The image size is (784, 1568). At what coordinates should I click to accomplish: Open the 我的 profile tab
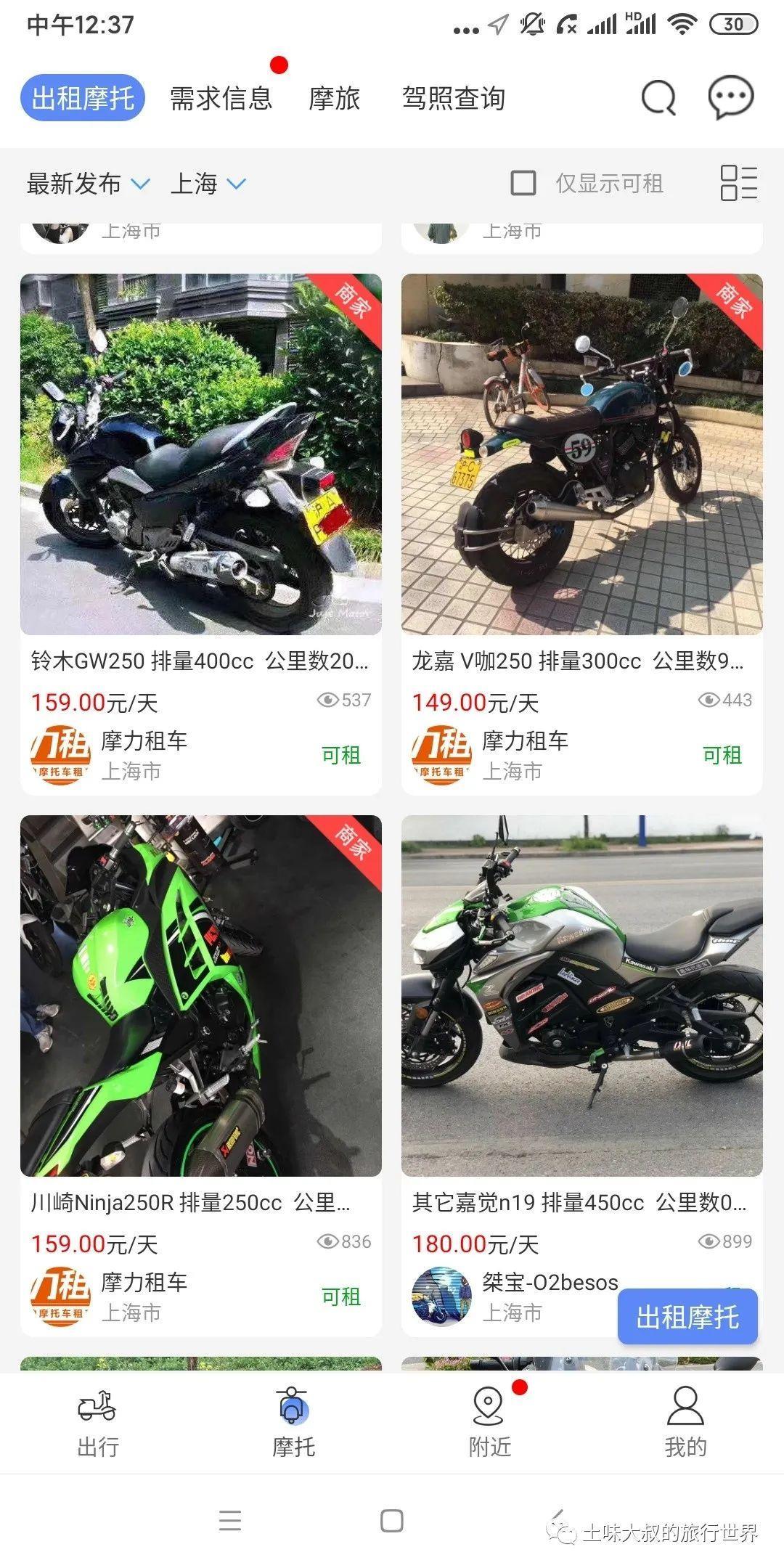pos(685,1423)
